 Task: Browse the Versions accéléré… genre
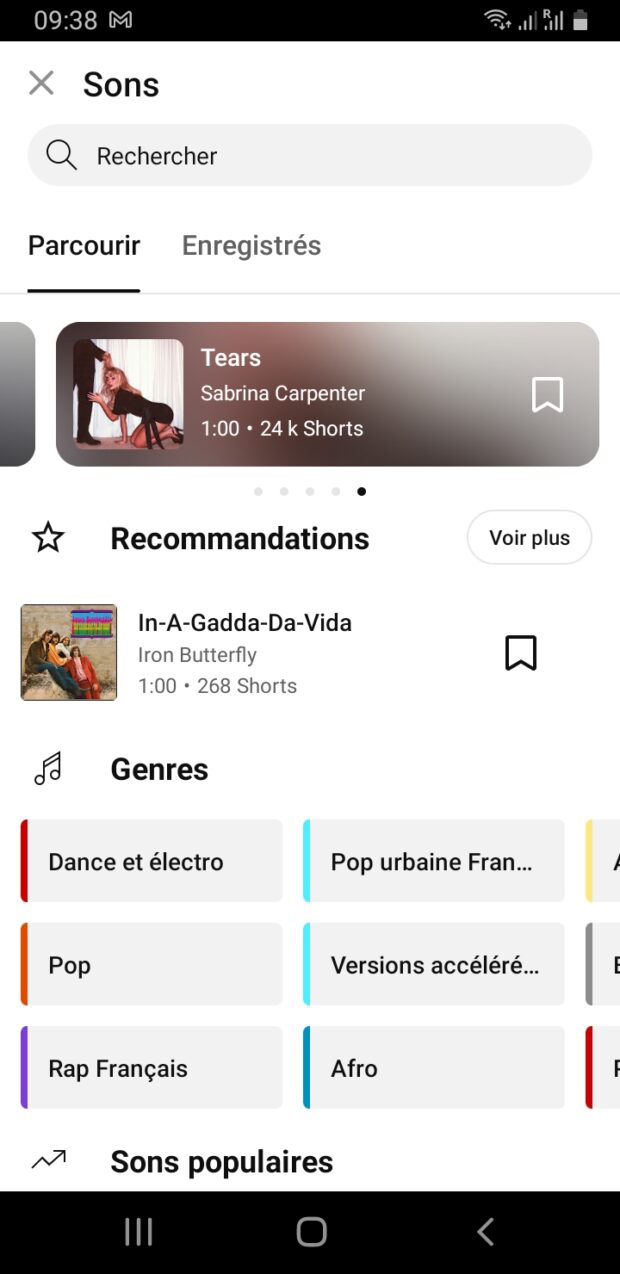point(434,965)
